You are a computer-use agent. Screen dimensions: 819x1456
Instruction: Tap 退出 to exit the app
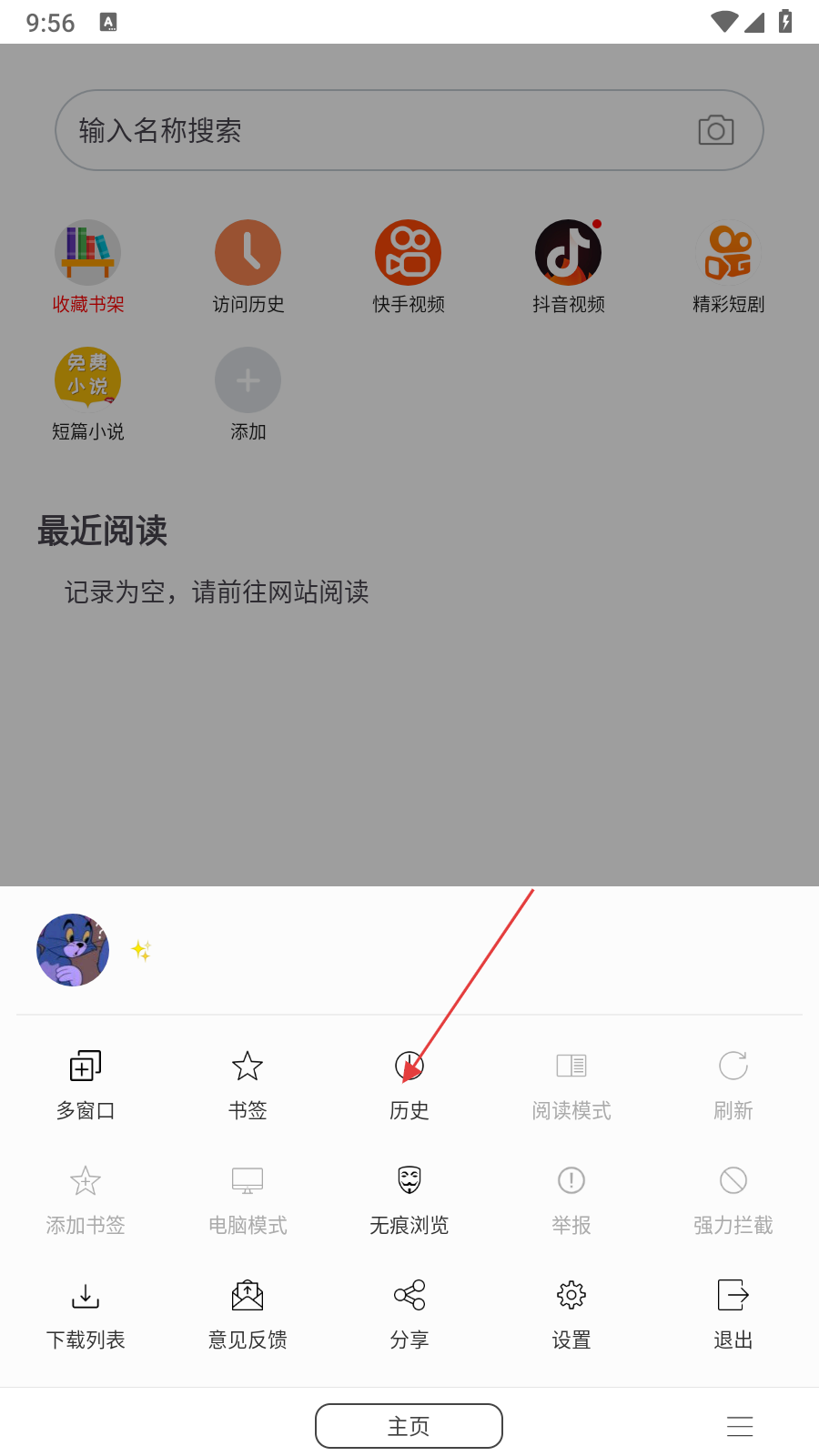tap(733, 1312)
